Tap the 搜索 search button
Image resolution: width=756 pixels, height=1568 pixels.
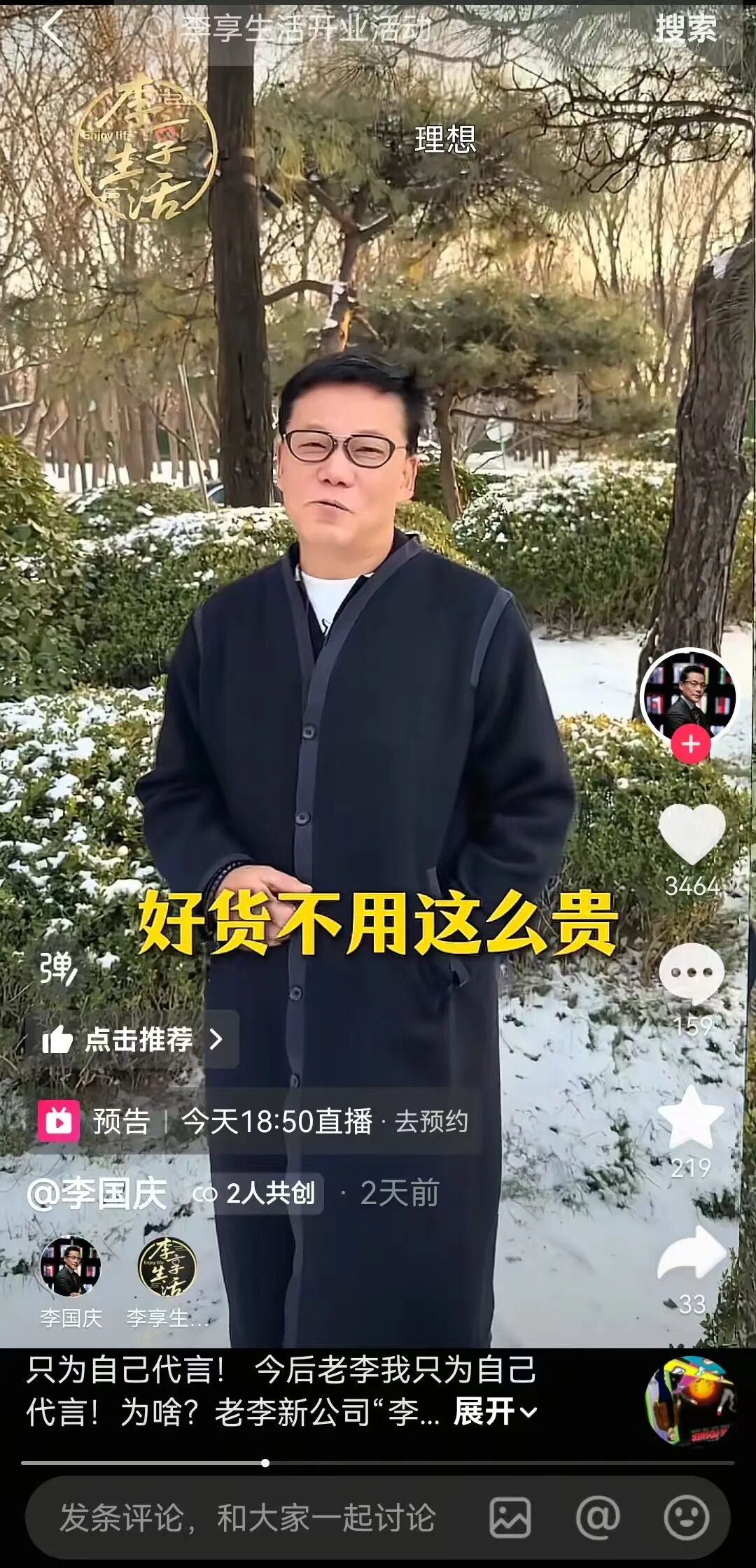tap(685, 29)
